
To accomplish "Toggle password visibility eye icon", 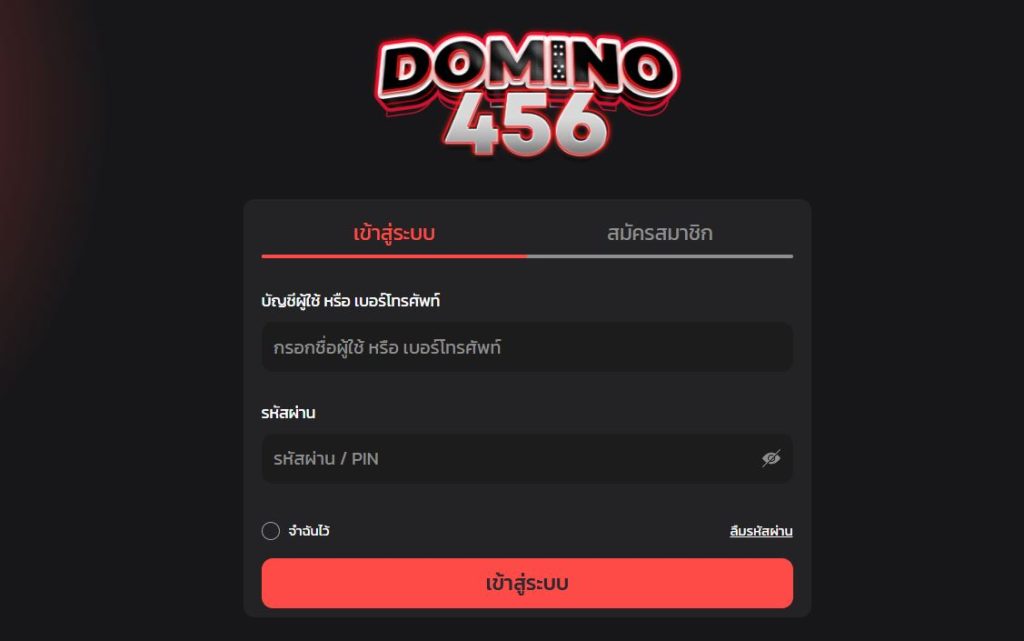I will pos(770,459).
